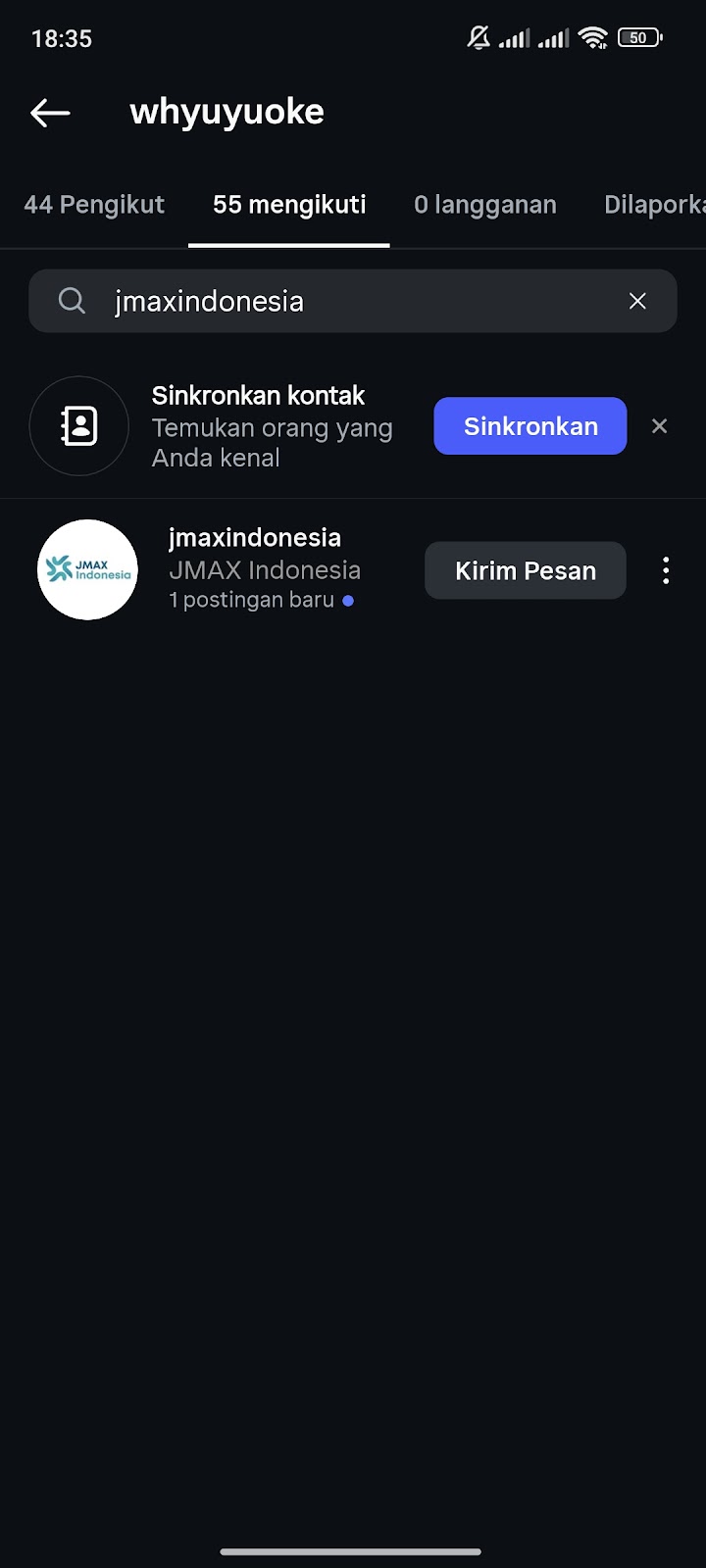Open more options for jmaxindonesia
The height and width of the screenshot is (1568, 706).
[666, 570]
